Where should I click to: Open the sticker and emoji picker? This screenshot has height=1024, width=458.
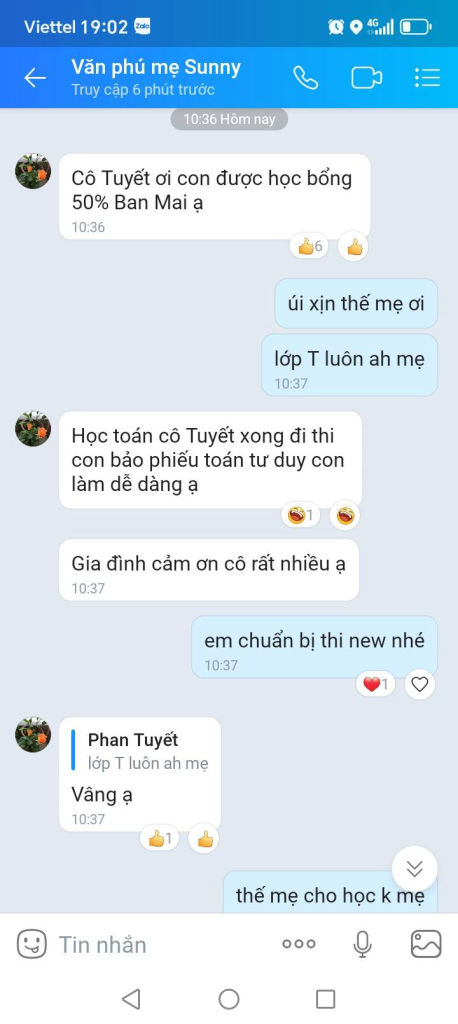[31, 944]
